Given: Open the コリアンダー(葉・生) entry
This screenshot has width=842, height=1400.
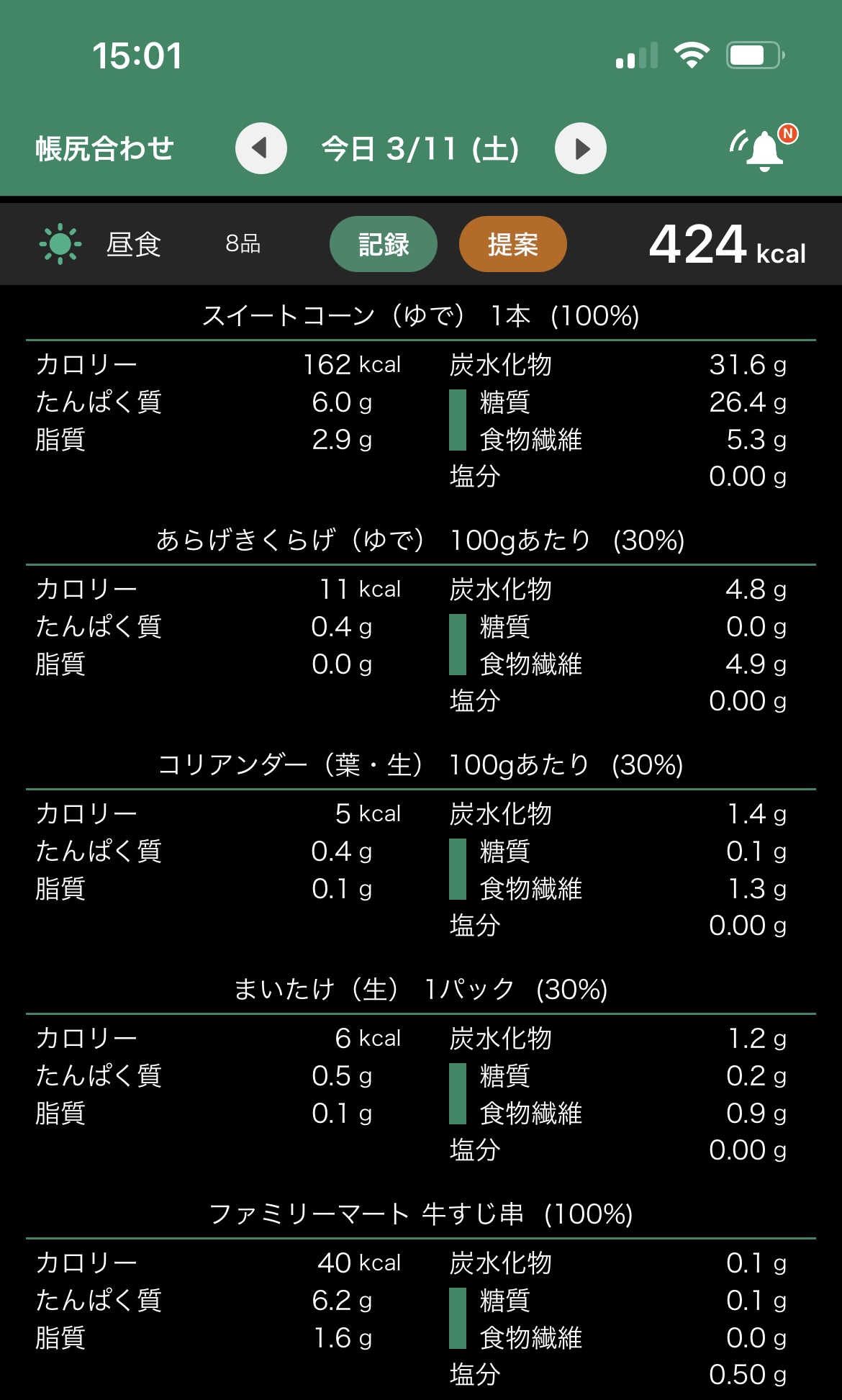Looking at the screenshot, I should coord(421,764).
